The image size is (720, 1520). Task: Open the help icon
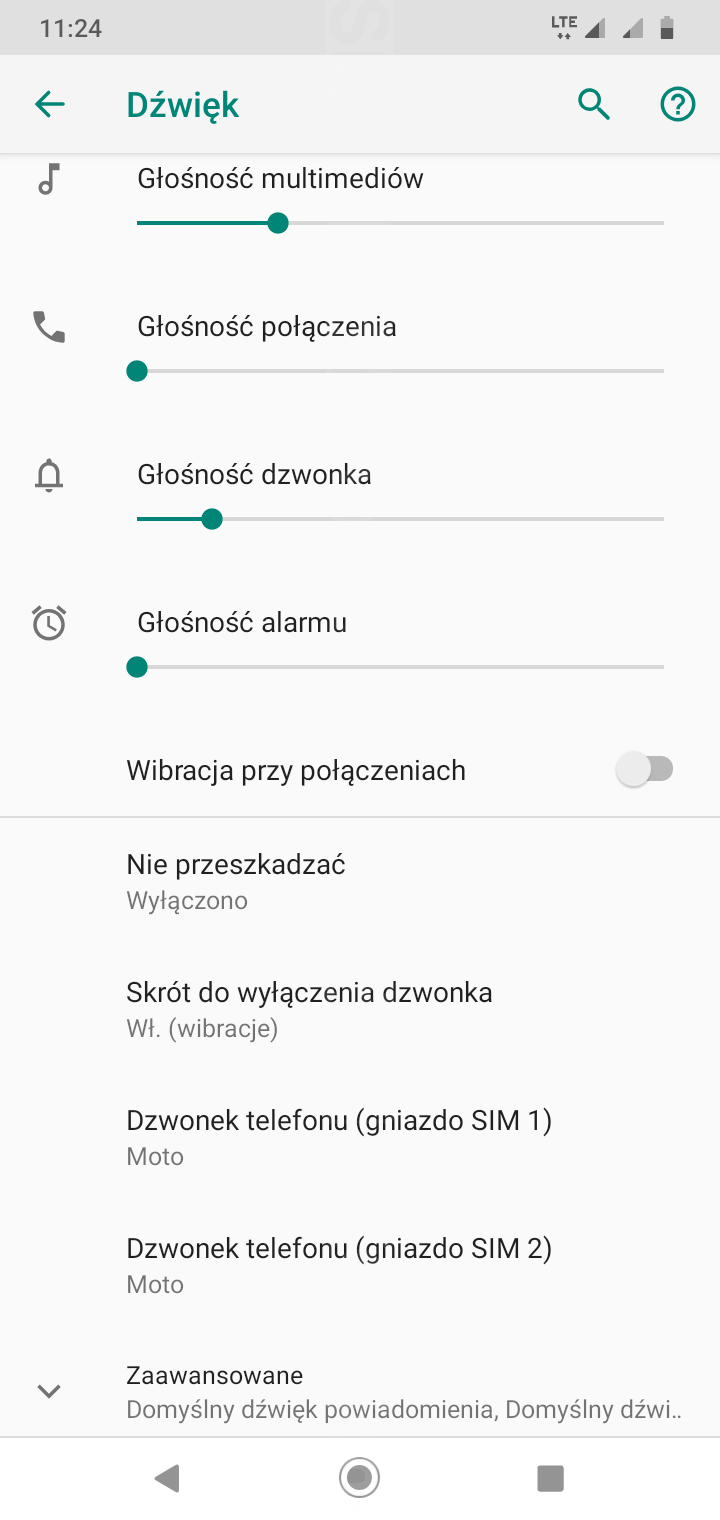tap(677, 104)
